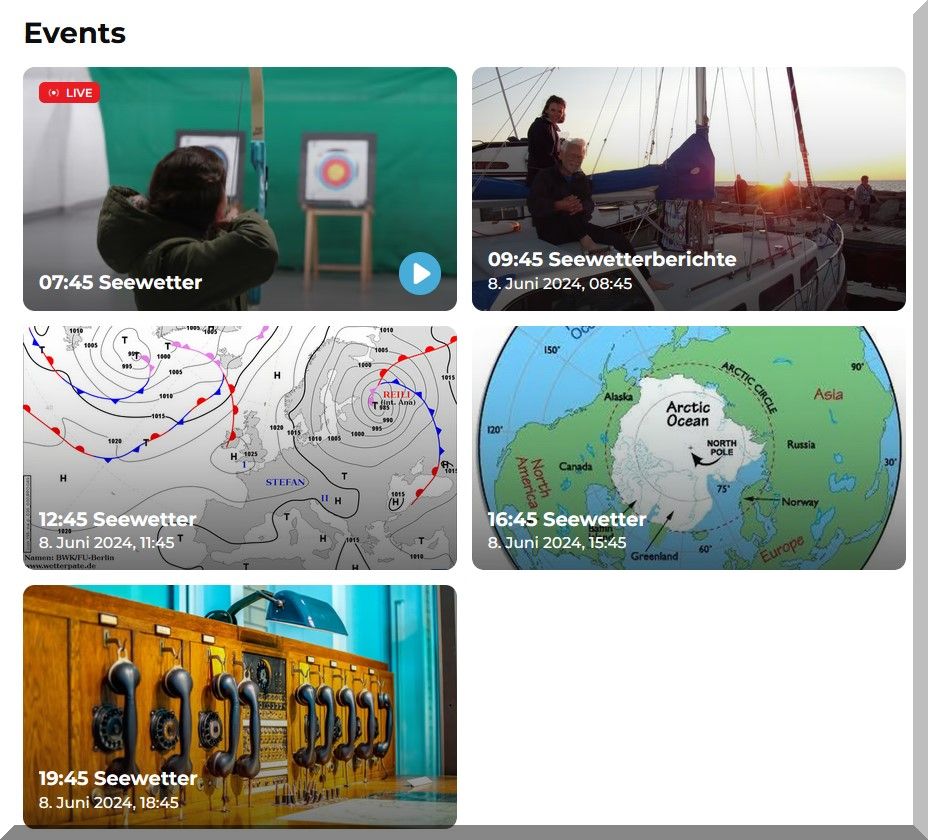Play the live 07:45 Seewetter stream
The width and height of the screenshot is (928, 840).
420,273
